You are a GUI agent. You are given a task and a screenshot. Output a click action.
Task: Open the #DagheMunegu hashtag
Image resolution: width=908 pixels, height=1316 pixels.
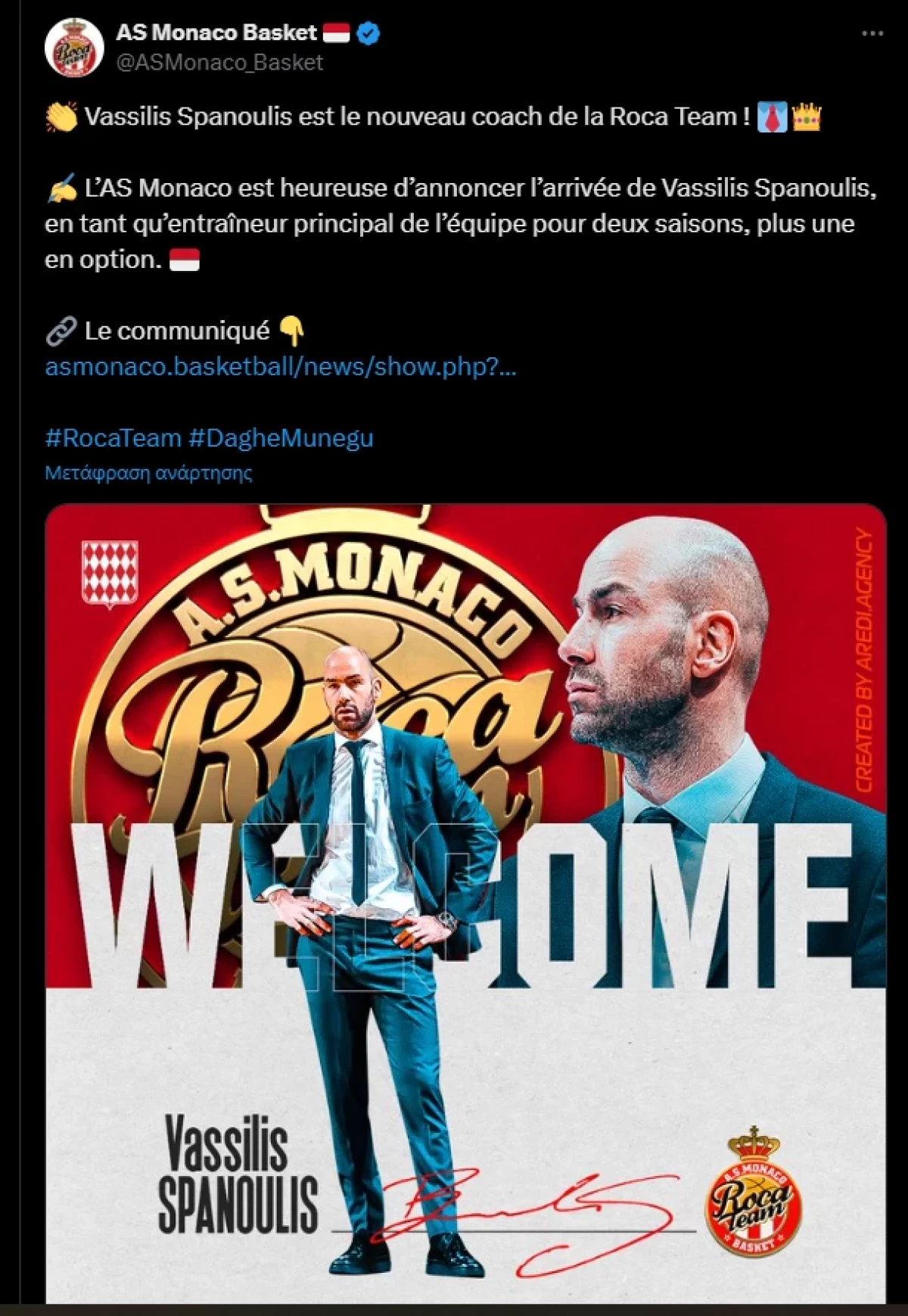point(281,437)
